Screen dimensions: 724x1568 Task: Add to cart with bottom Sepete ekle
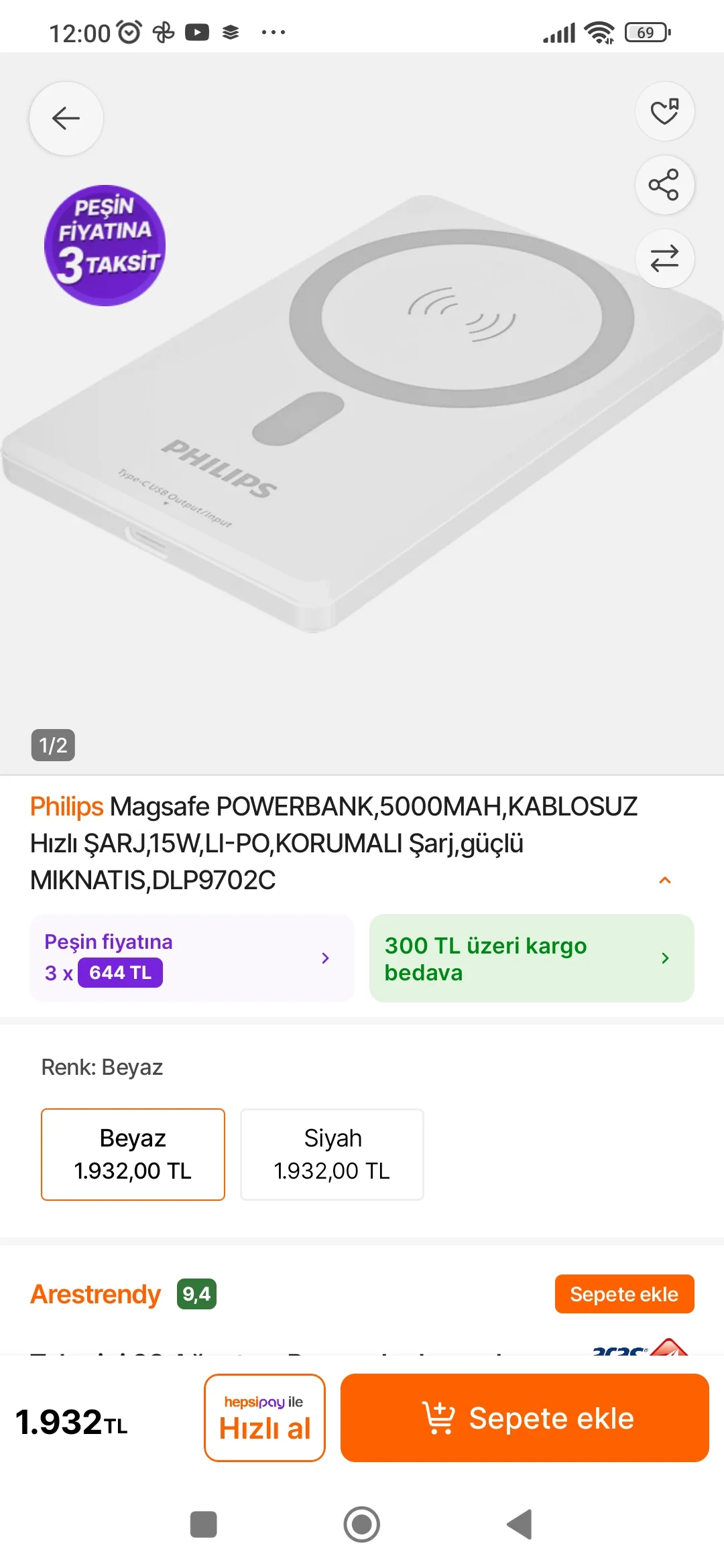[524, 1417]
